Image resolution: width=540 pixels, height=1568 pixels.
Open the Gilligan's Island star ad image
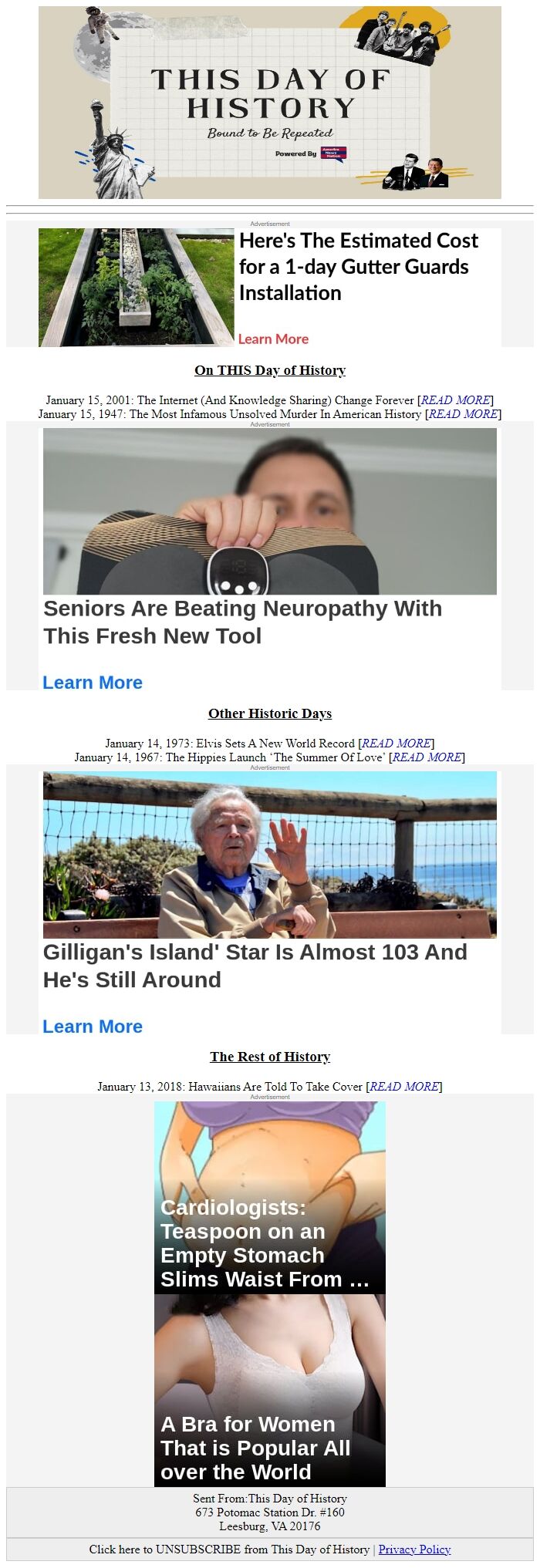pos(270,855)
